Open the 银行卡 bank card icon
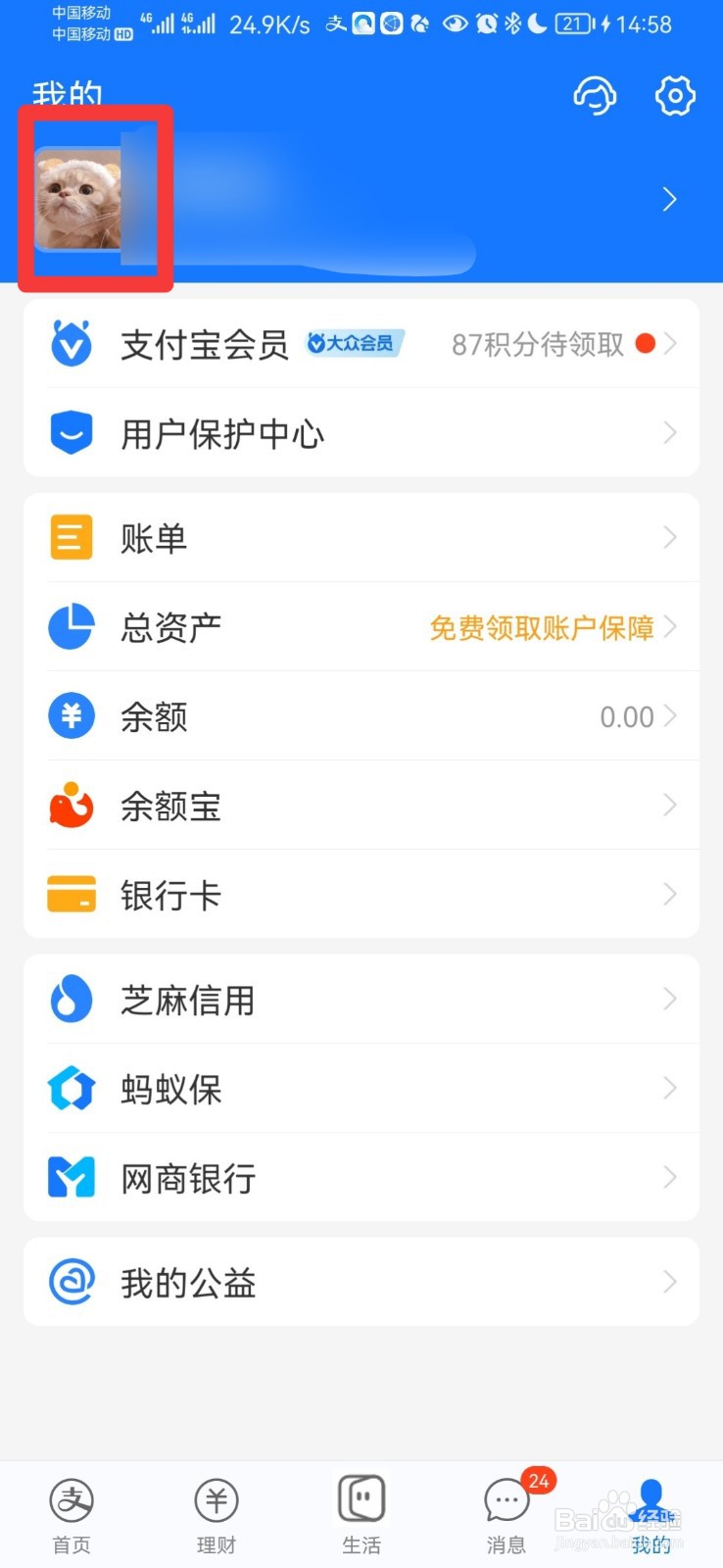The height and width of the screenshot is (1568, 723). [x=70, y=894]
